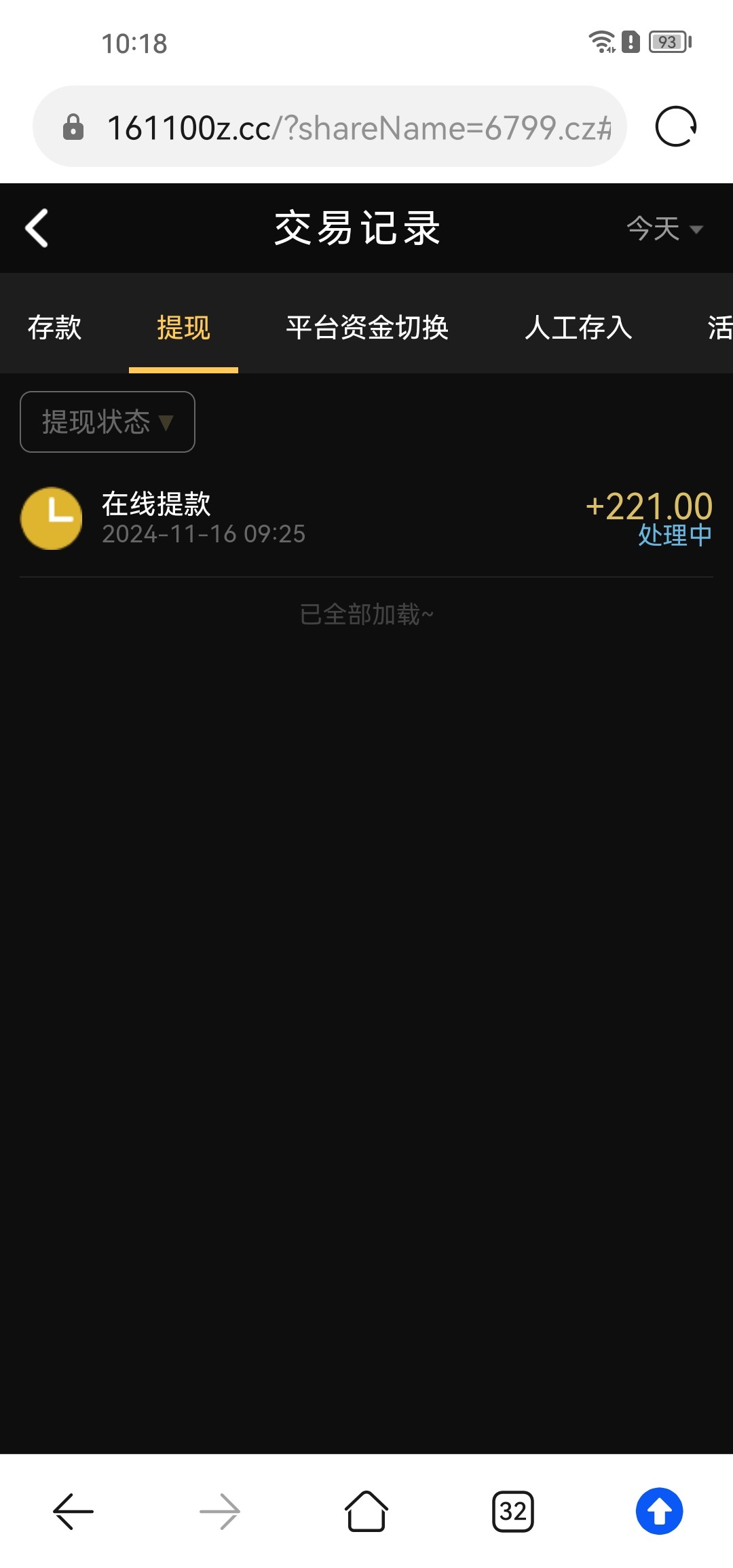Open the 在线提款 +221.00 record

click(x=366, y=519)
